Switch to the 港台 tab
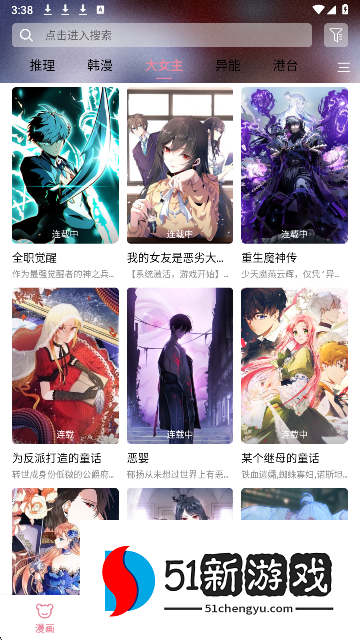The width and height of the screenshot is (360, 640). 285,65
